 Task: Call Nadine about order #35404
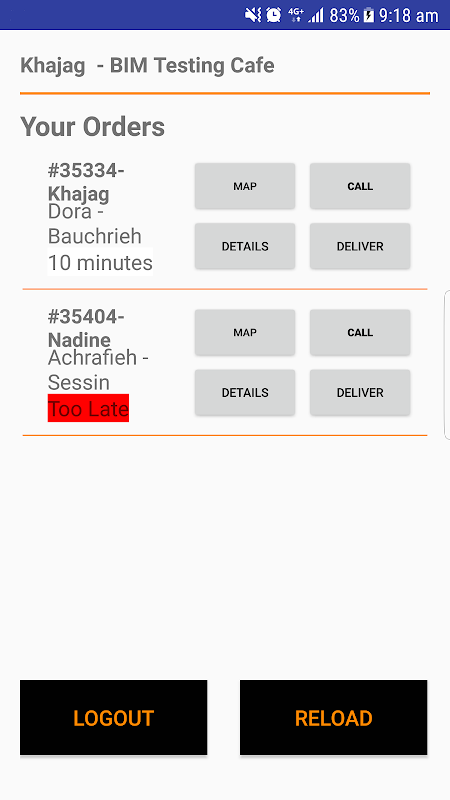(x=360, y=333)
